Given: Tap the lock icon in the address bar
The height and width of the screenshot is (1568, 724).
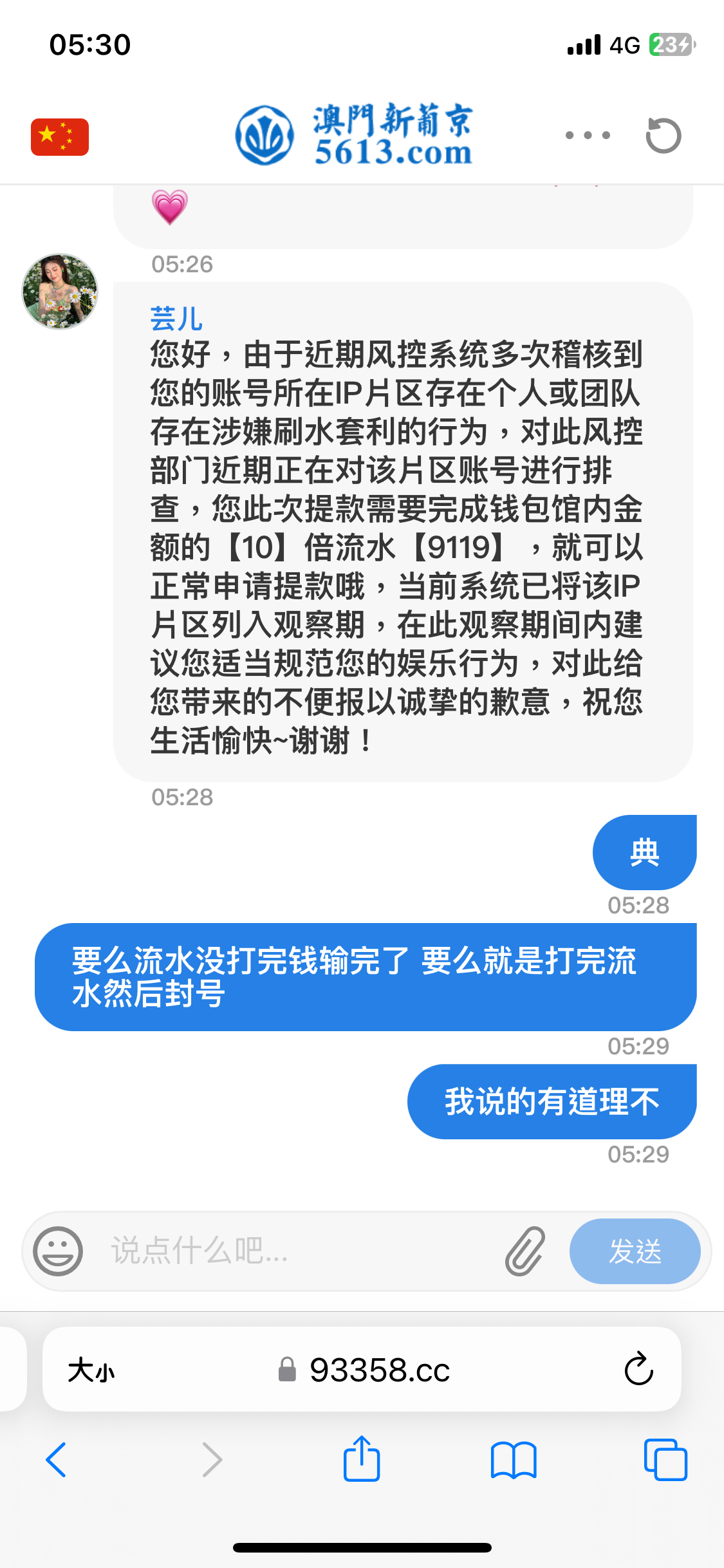Looking at the screenshot, I should 288,1370.
